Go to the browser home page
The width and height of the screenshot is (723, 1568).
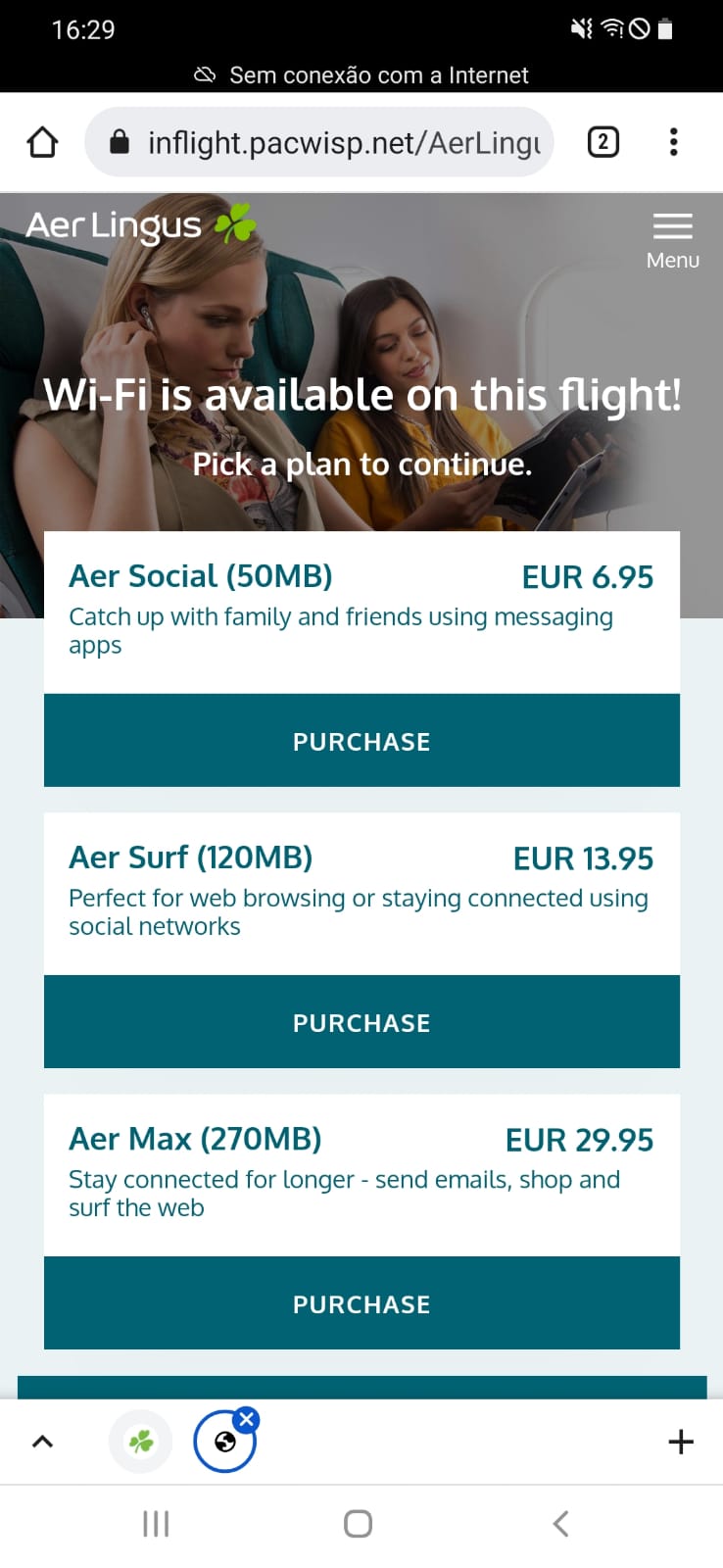42,143
